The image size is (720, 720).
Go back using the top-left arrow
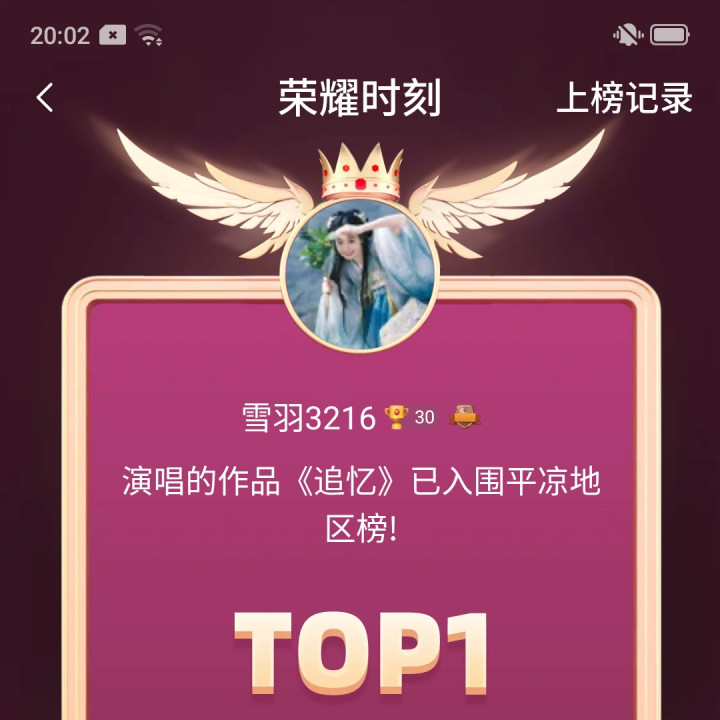(44, 98)
